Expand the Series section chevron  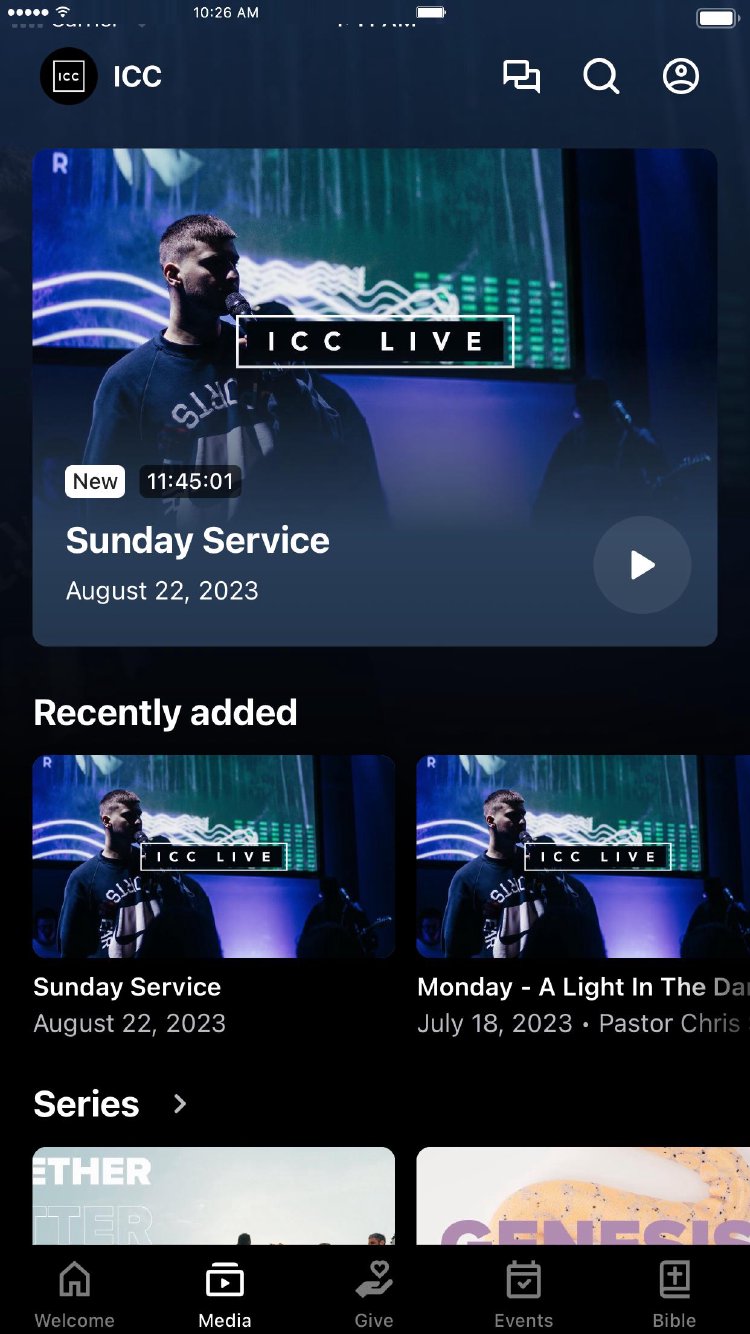pos(180,1104)
